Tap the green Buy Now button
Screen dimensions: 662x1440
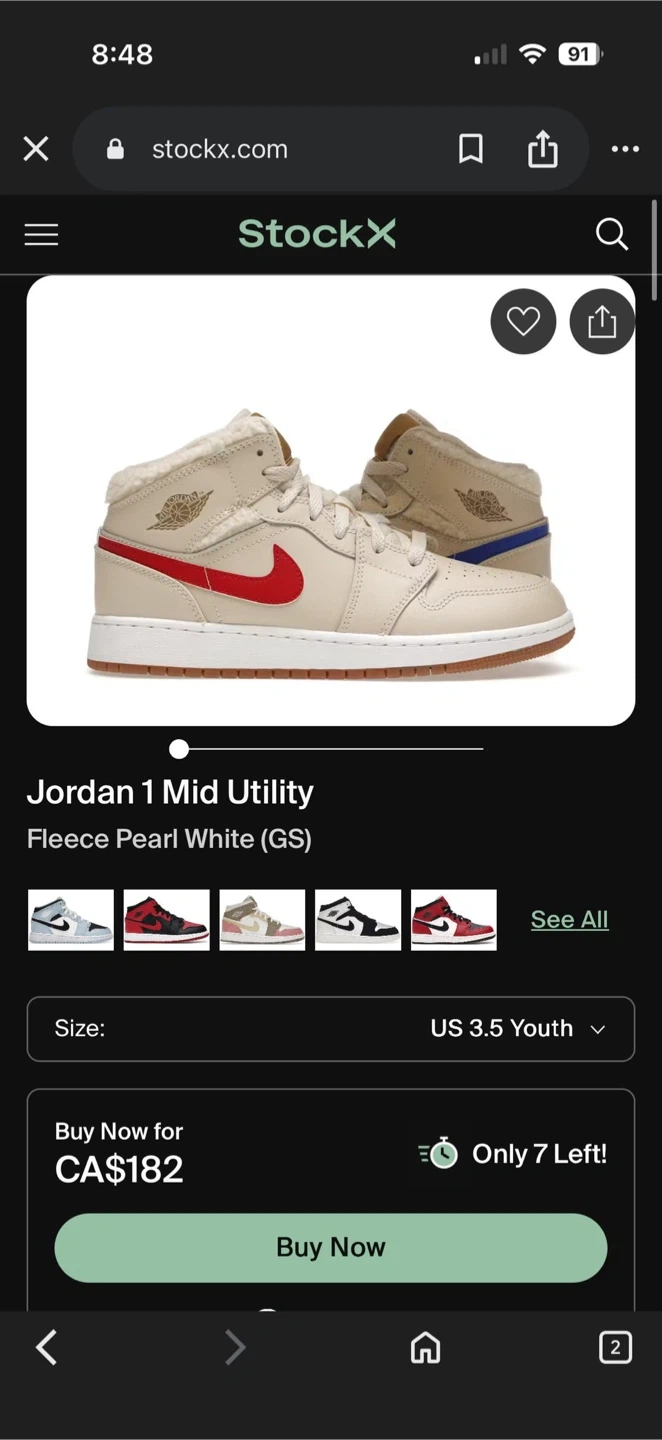click(x=330, y=1247)
